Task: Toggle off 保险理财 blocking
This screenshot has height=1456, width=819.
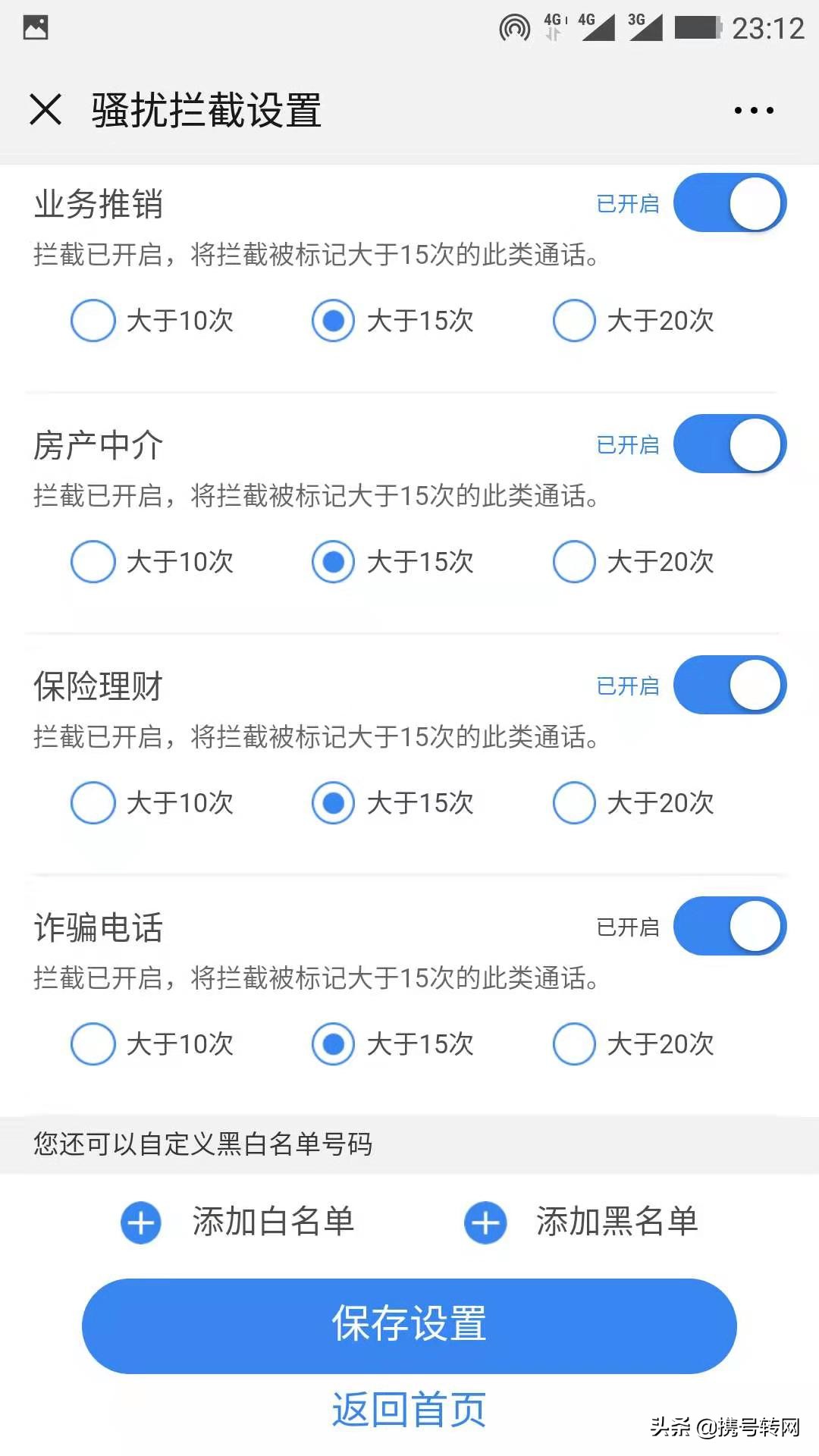Action: point(730,685)
